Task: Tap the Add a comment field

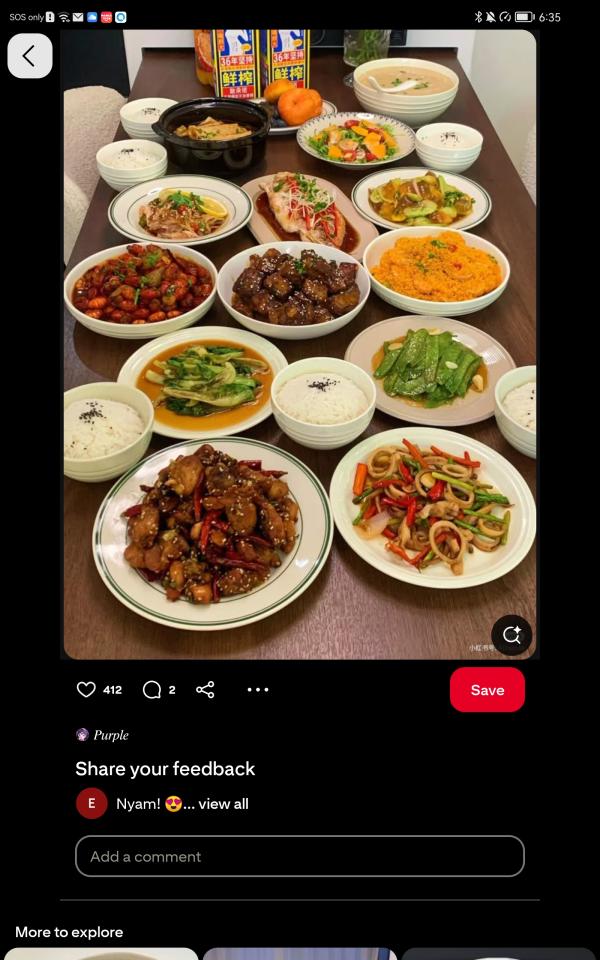Action: [x=300, y=856]
